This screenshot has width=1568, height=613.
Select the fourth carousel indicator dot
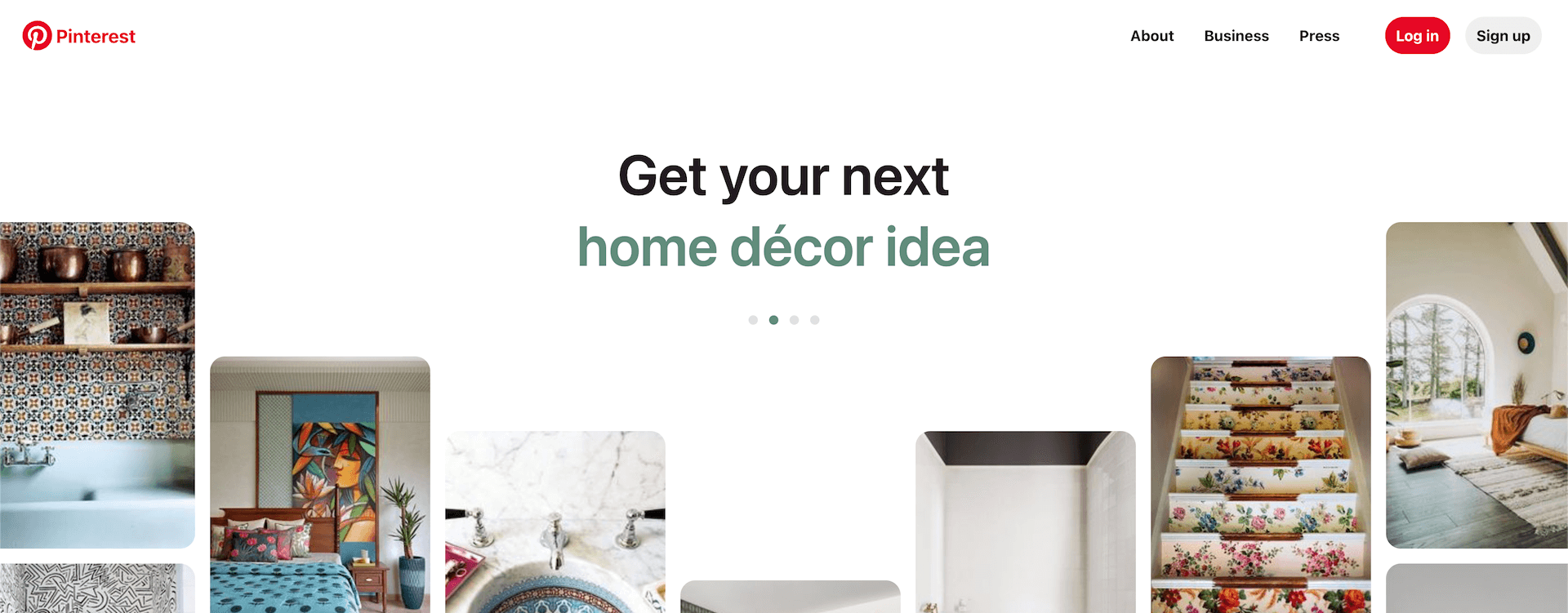[814, 320]
